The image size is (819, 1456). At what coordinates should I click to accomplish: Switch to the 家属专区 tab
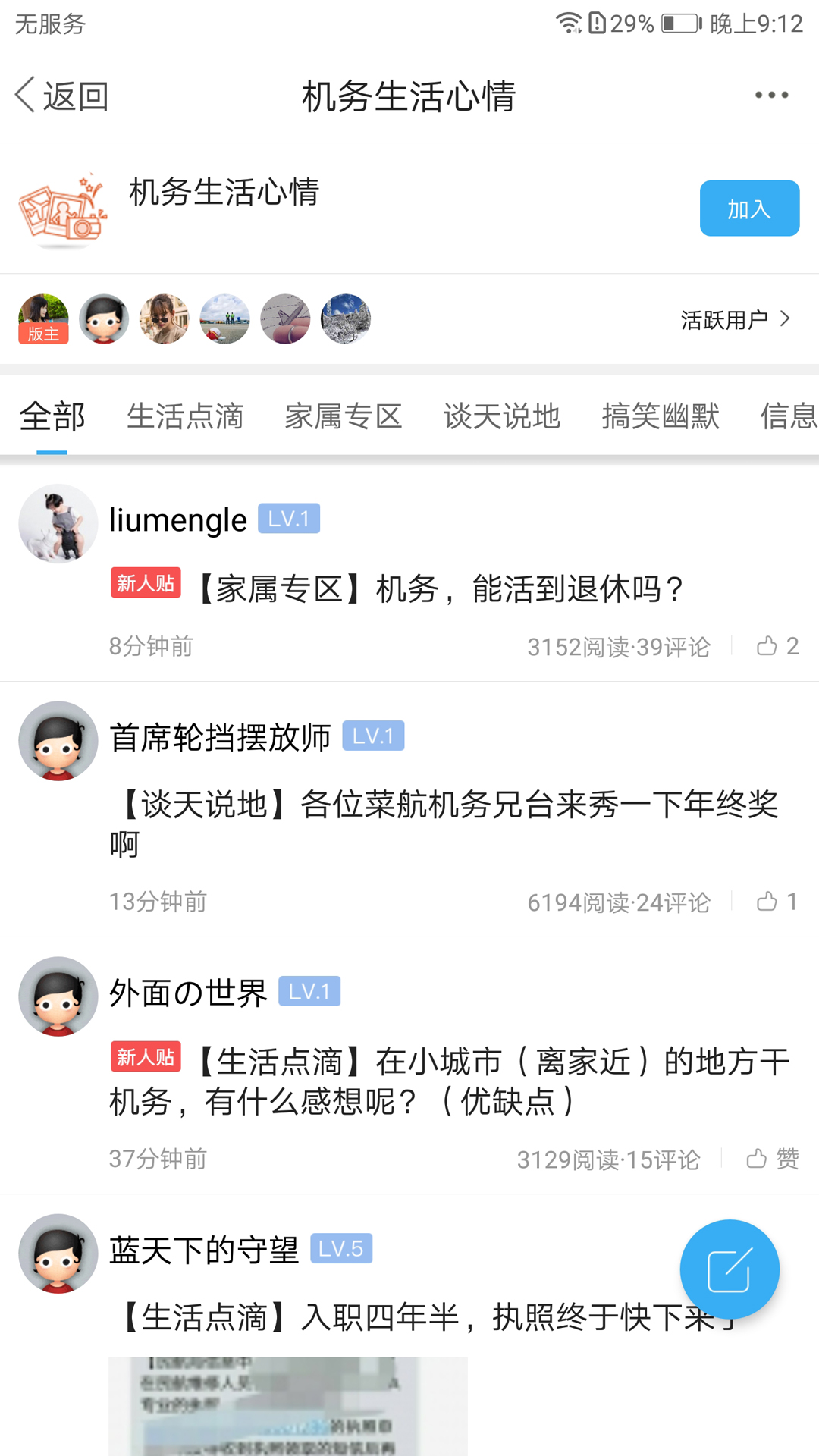point(344,416)
